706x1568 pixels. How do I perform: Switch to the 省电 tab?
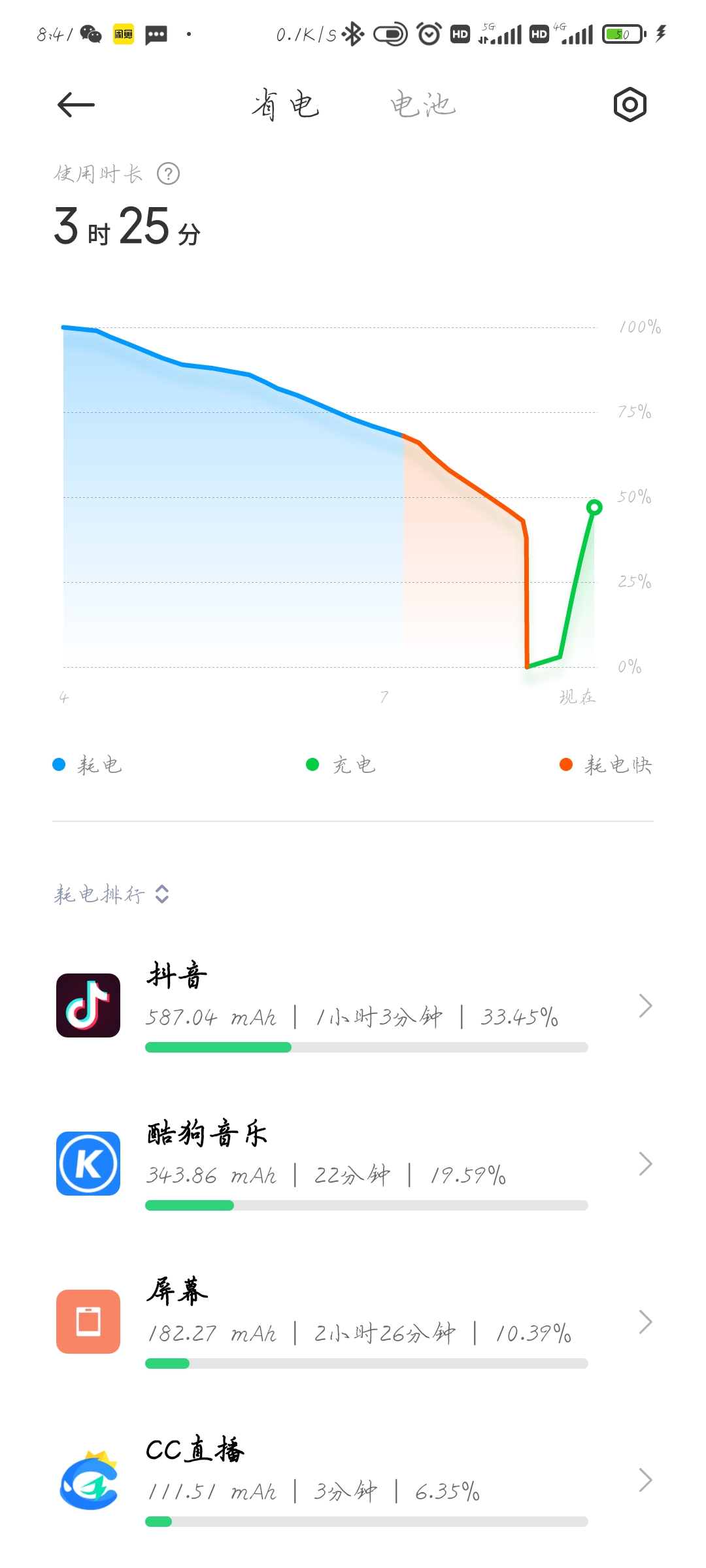[x=286, y=105]
